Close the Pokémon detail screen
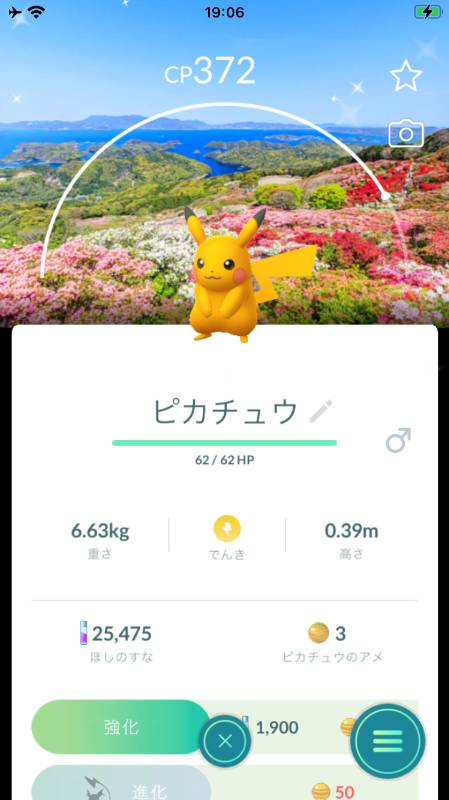Image resolution: width=449 pixels, height=800 pixels. tap(225, 741)
